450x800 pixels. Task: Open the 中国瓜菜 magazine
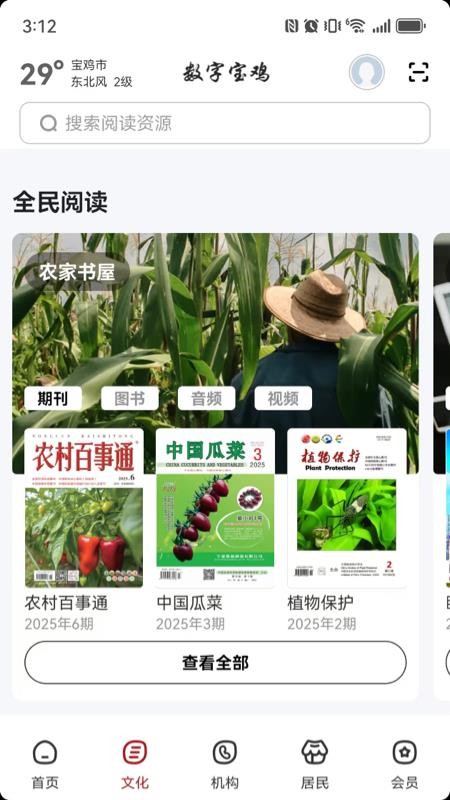click(215, 530)
